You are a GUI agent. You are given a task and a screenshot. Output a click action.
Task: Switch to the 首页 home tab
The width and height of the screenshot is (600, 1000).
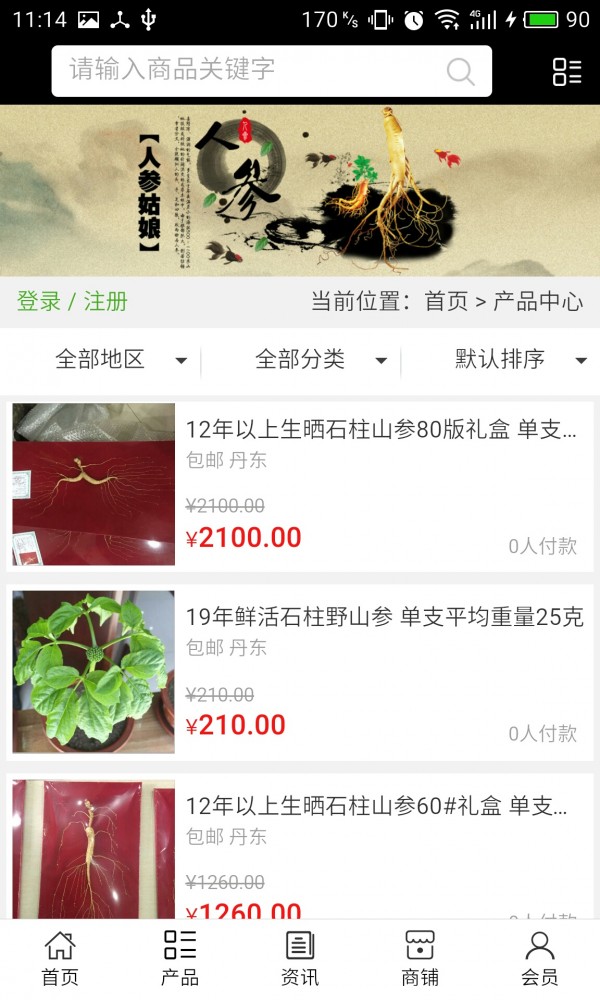pos(60,959)
